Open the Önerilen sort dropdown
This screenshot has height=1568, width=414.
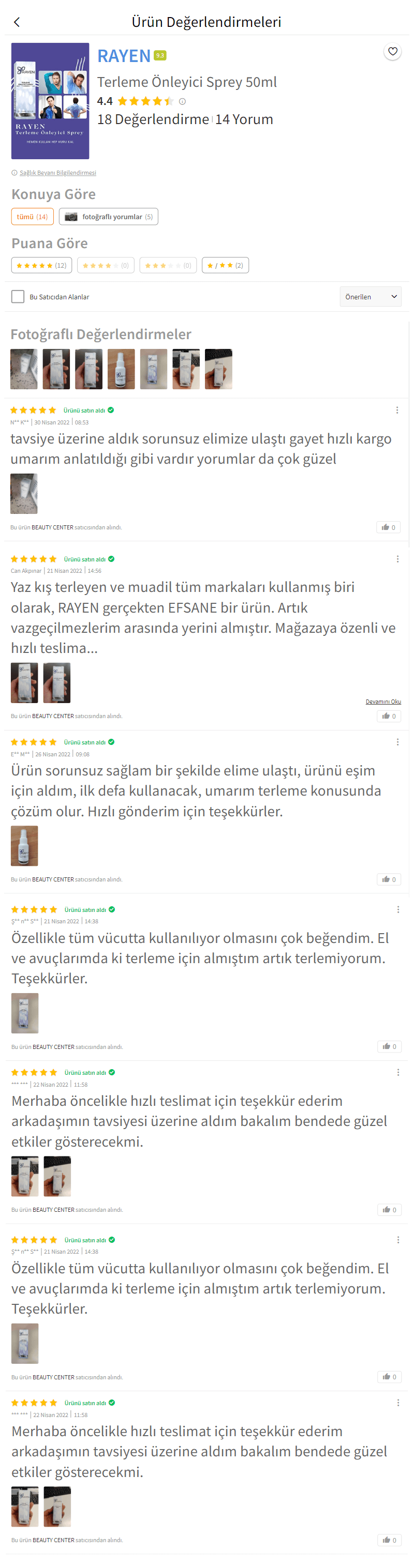[370, 296]
